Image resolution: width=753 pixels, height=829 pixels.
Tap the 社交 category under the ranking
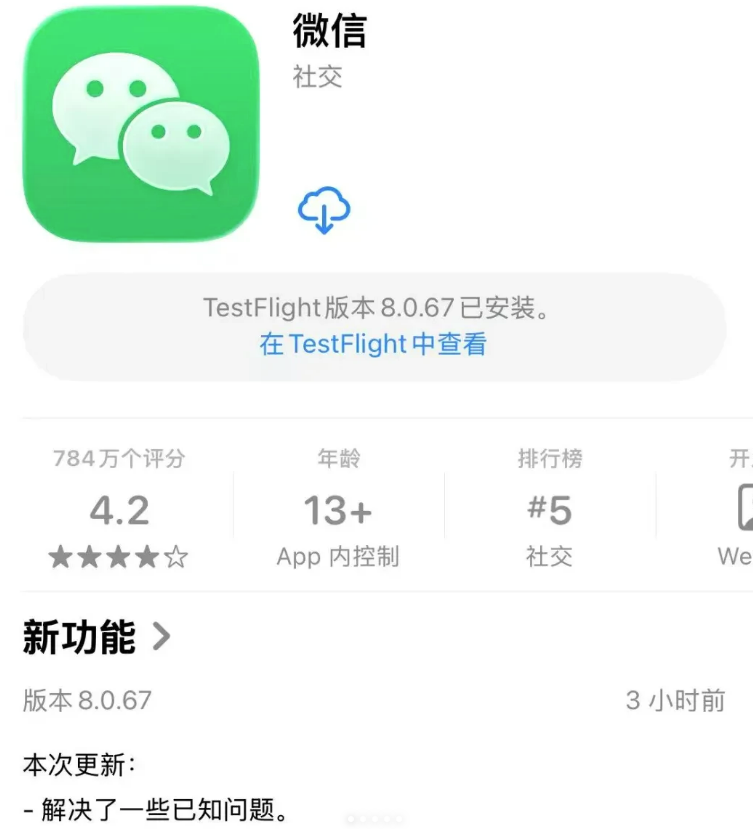[x=549, y=556]
